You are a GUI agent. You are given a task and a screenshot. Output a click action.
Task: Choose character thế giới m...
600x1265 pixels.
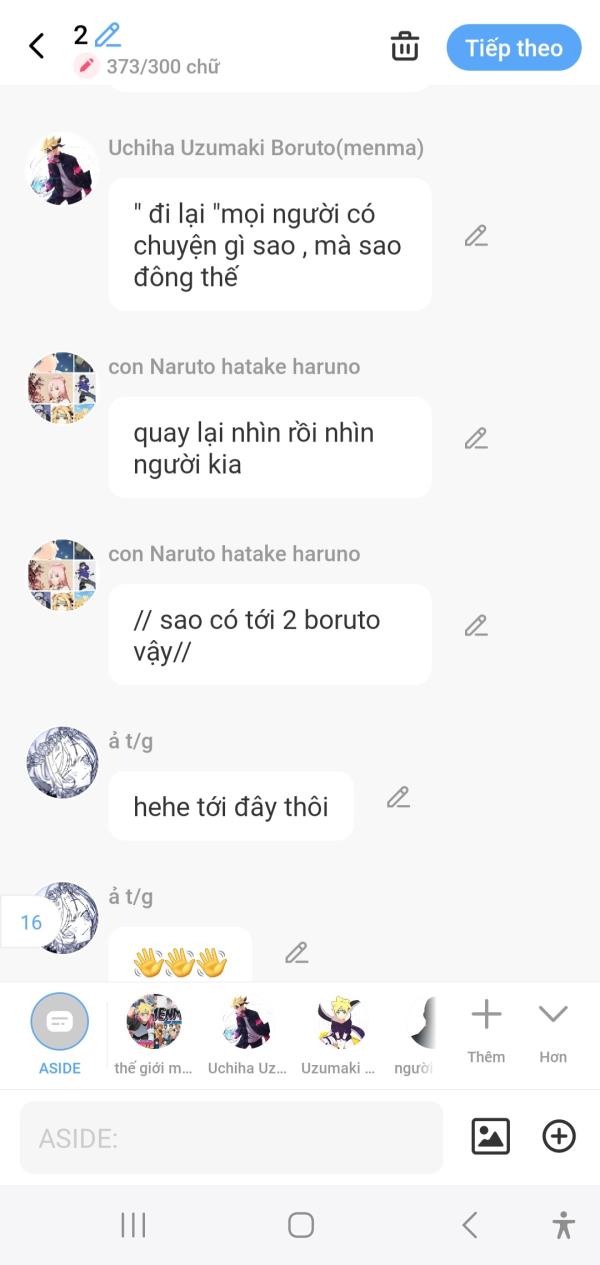154,1033
